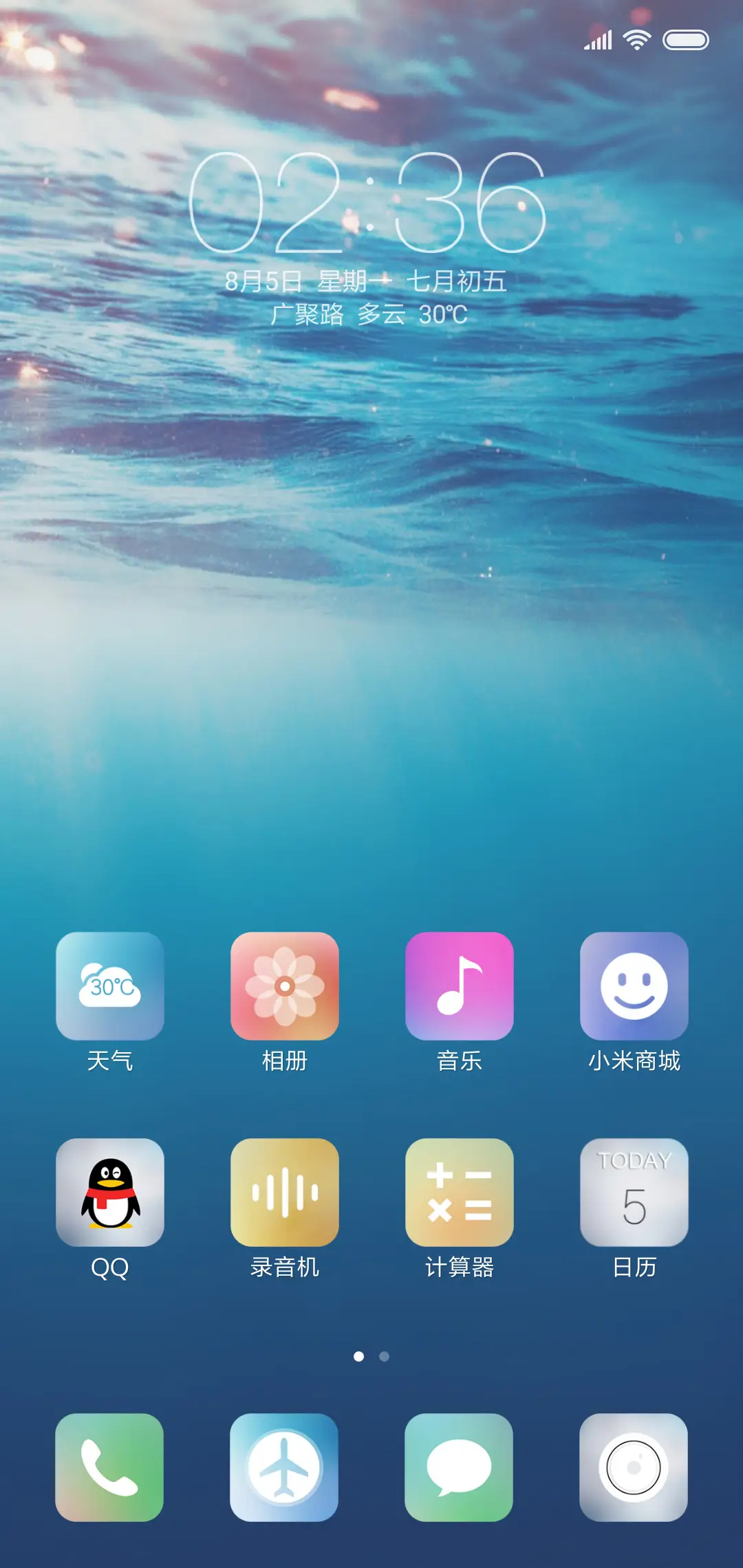Open the QQ app
This screenshot has height=1568, width=743.
pyautogui.click(x=110, y=1193)
